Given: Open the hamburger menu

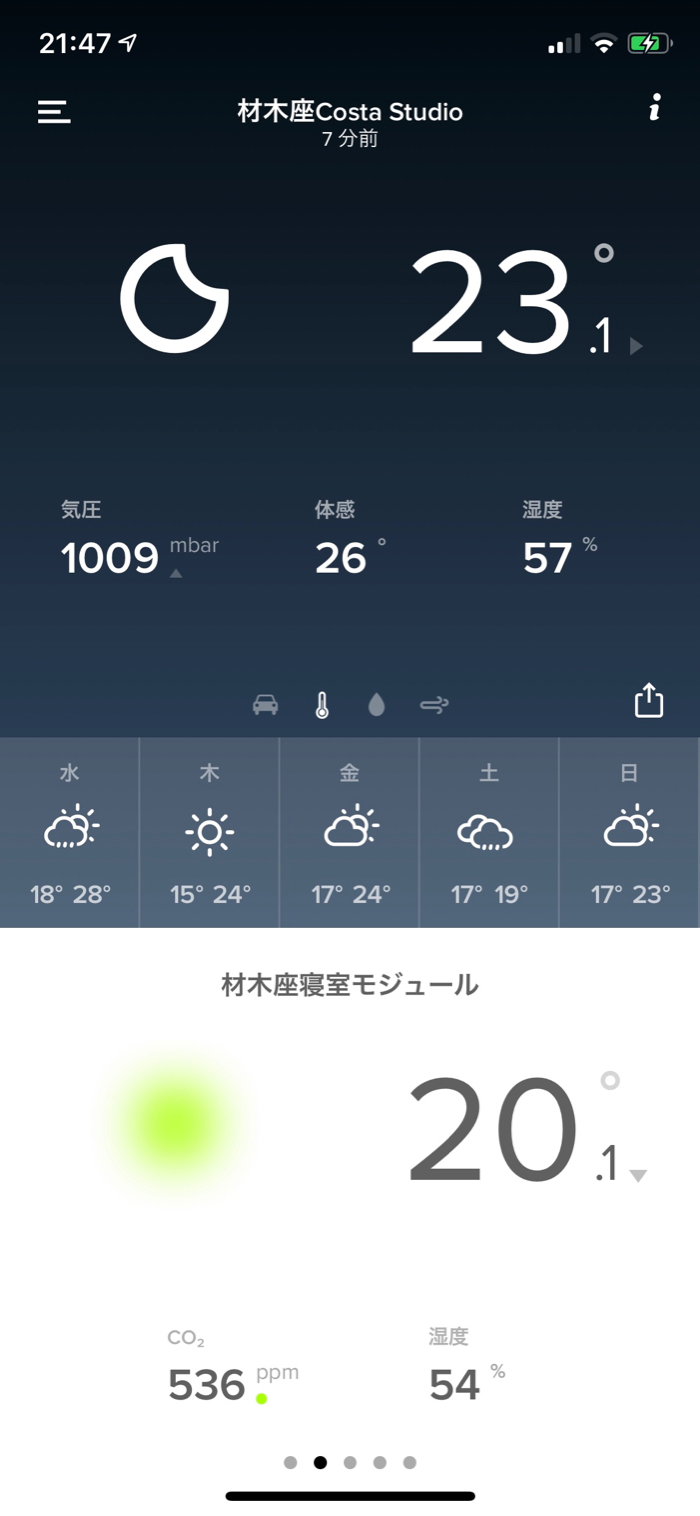Looking at the screenshot, I should [54, 111].
